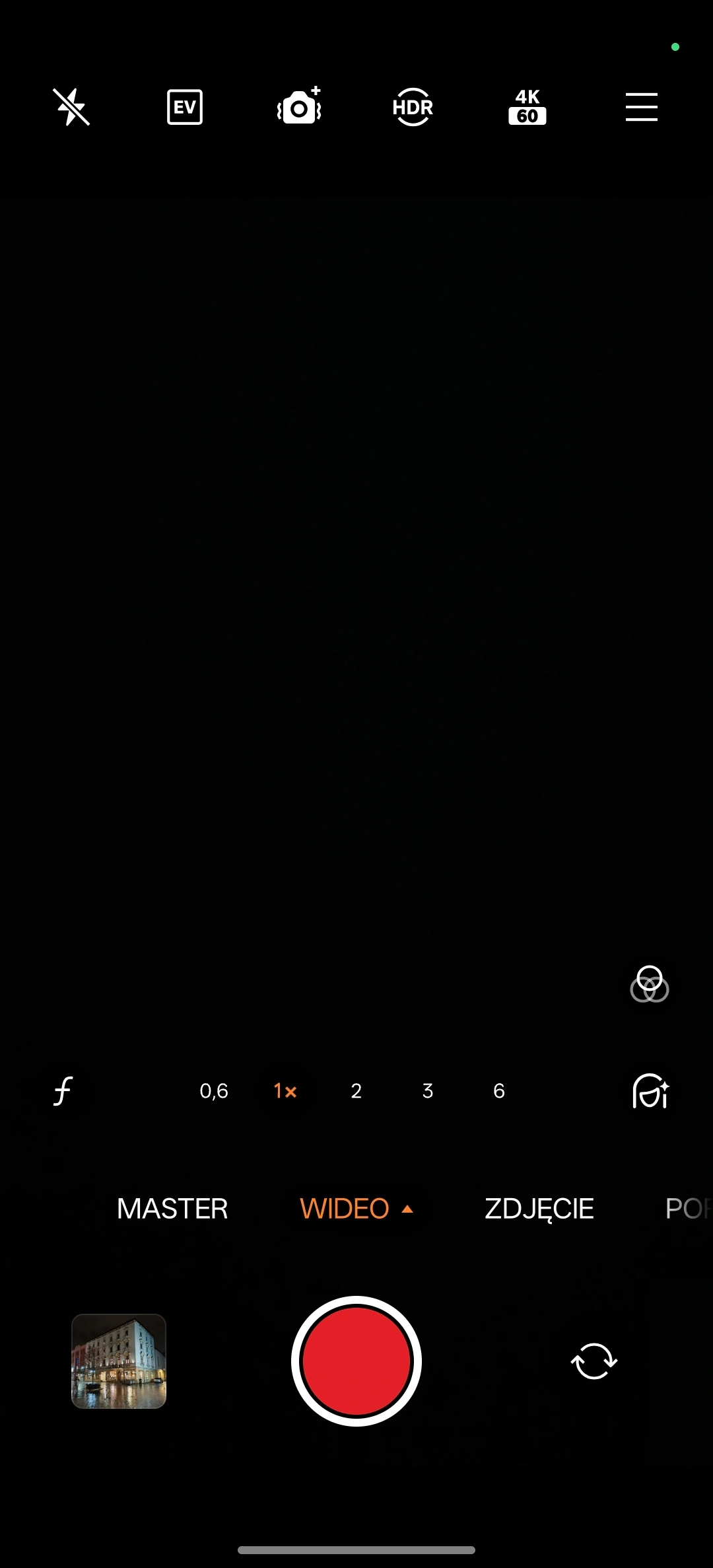This screenshot has height=1568, width=713.
Task: Select 0,6 ultra-wide zoom
Action: coord(214,1090)
